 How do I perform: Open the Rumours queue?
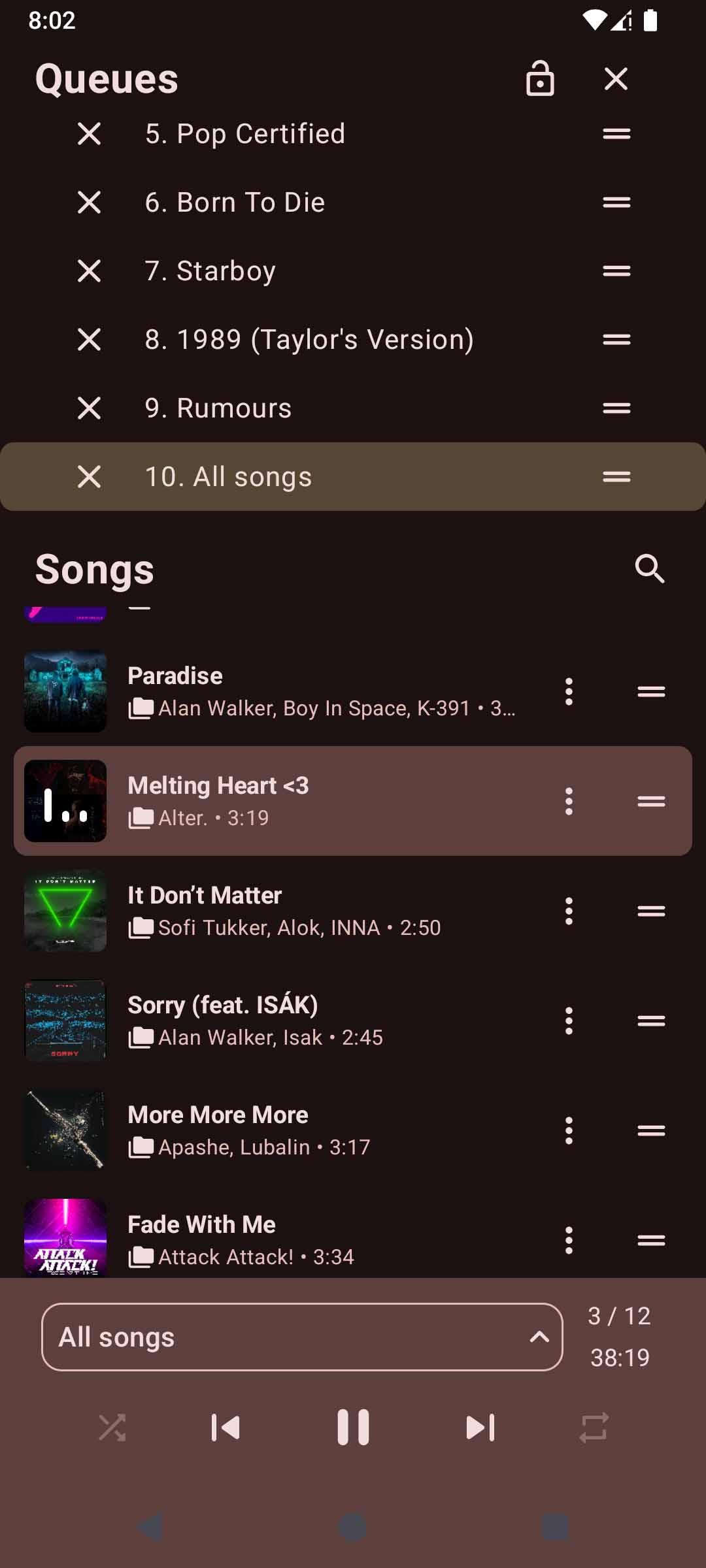point(218,408)
